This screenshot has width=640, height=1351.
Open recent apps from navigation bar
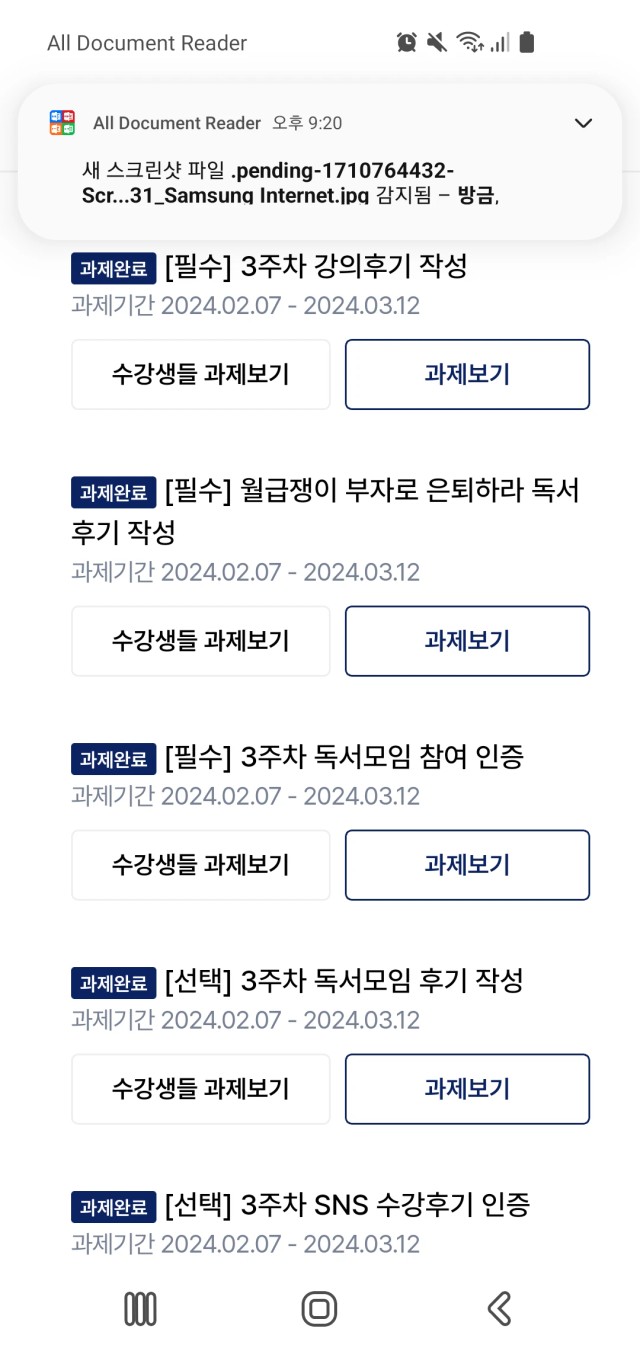(140, 1308)
